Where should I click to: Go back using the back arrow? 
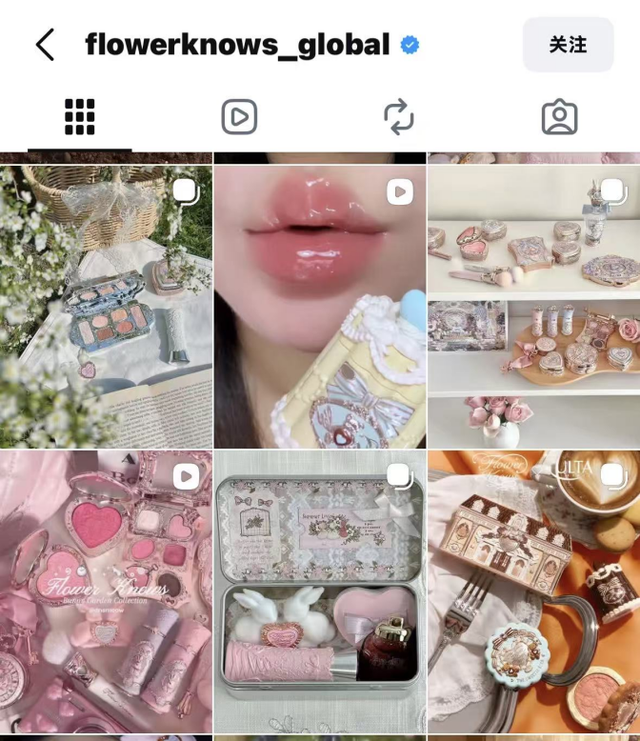click(x=45, y=45)
